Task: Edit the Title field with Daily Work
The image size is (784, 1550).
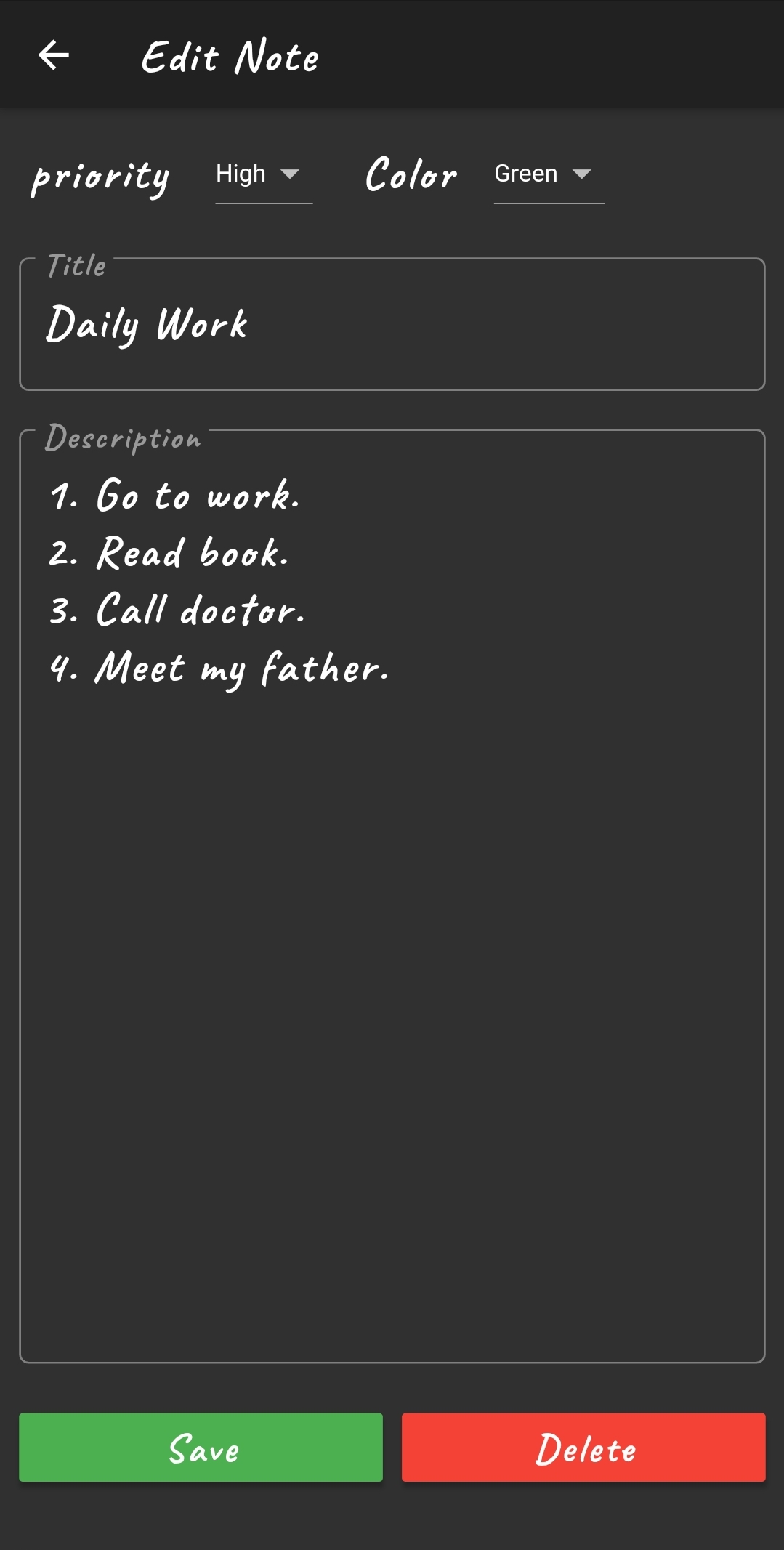Action: 391,325
